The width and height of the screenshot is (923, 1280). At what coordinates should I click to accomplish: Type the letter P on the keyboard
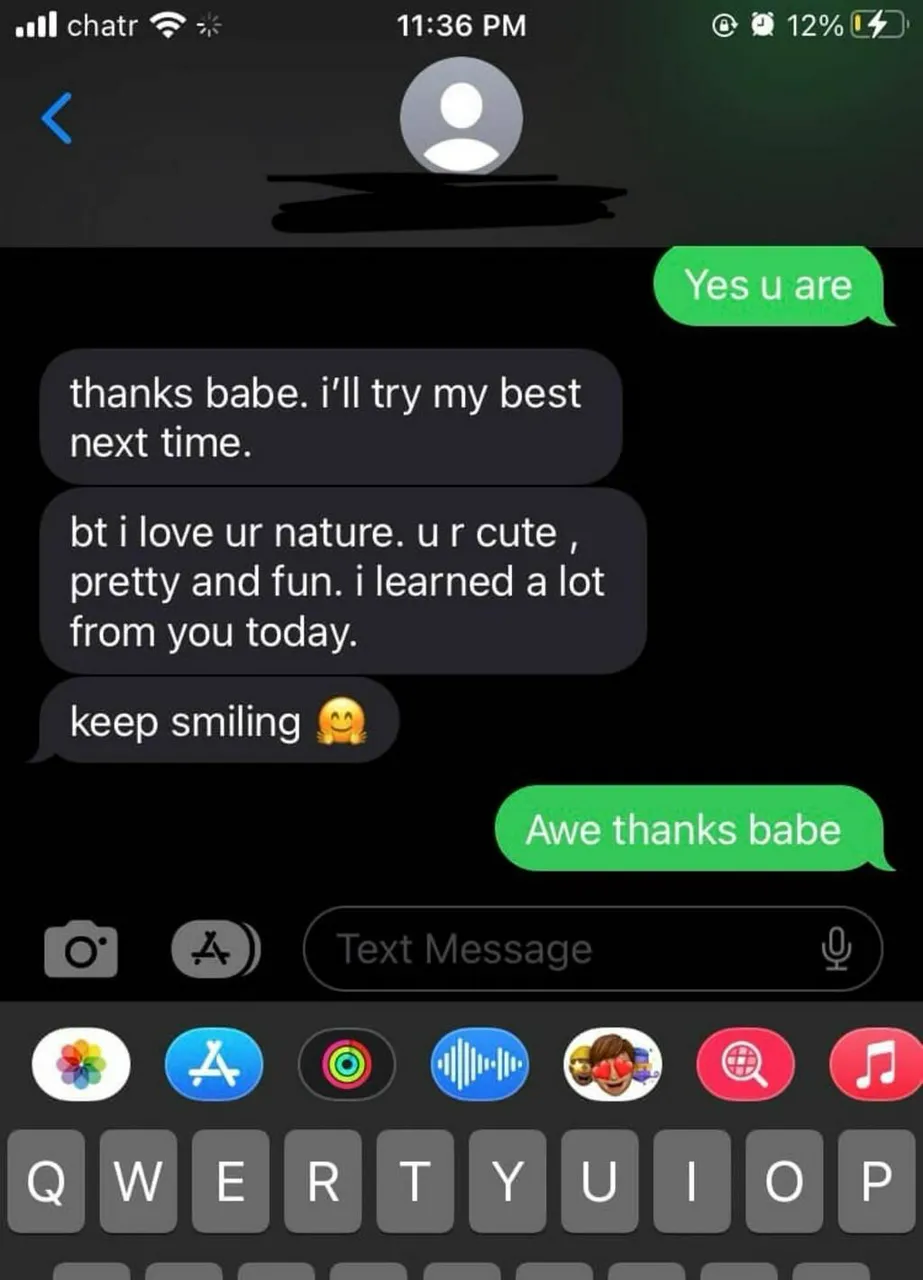876,1182
